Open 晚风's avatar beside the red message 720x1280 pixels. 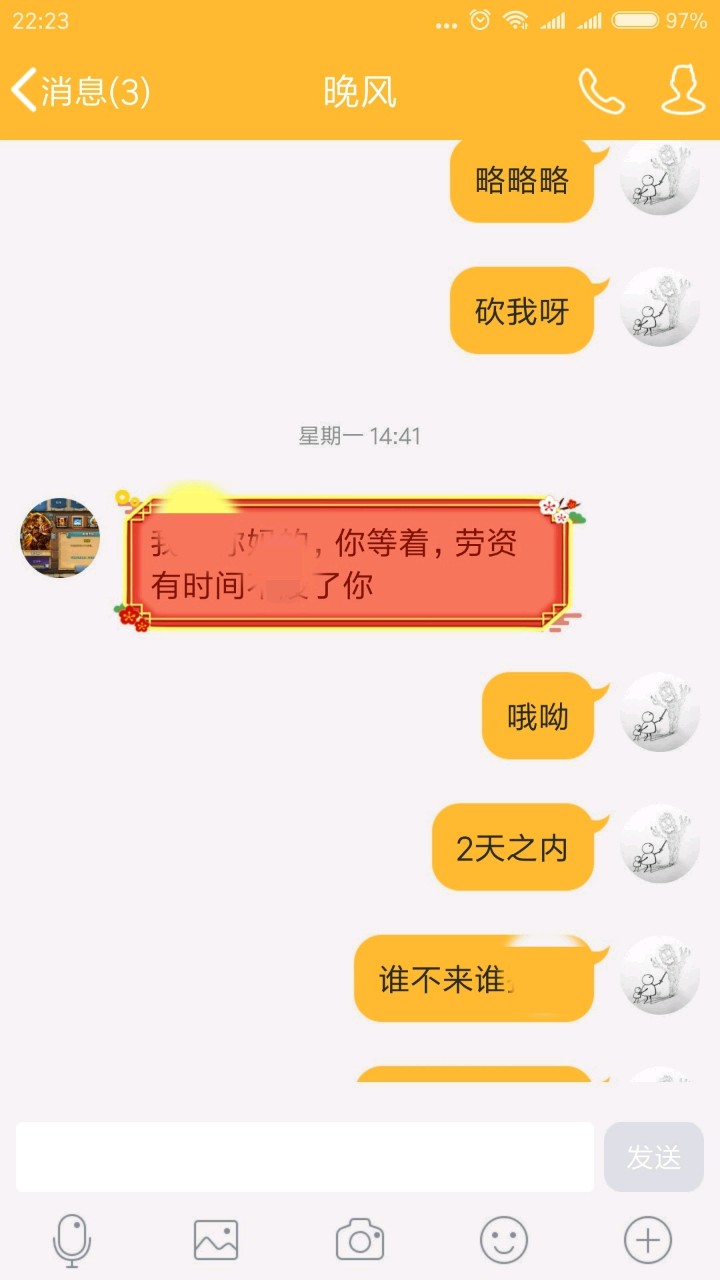tap(60, 538)
